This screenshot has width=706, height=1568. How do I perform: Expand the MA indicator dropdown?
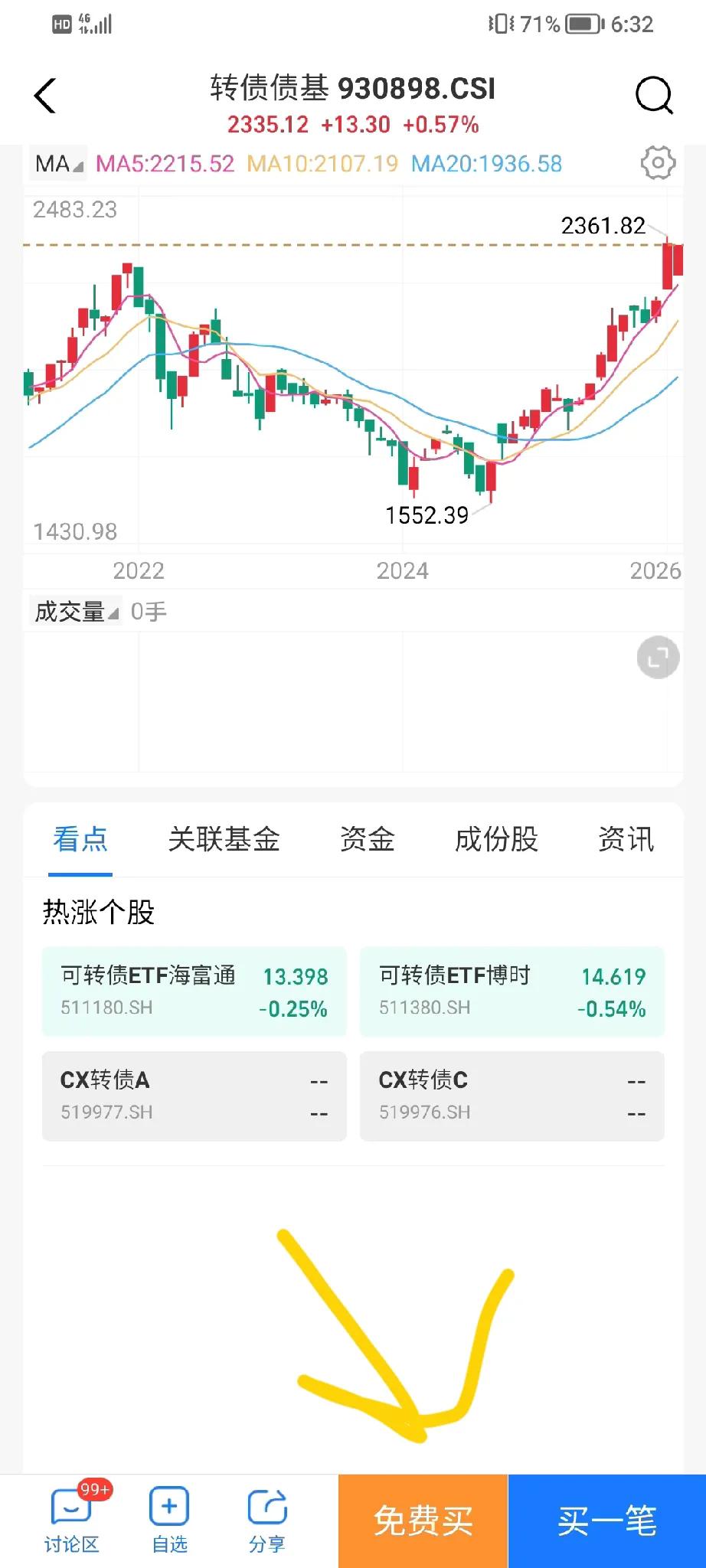[x=58, y=164]
